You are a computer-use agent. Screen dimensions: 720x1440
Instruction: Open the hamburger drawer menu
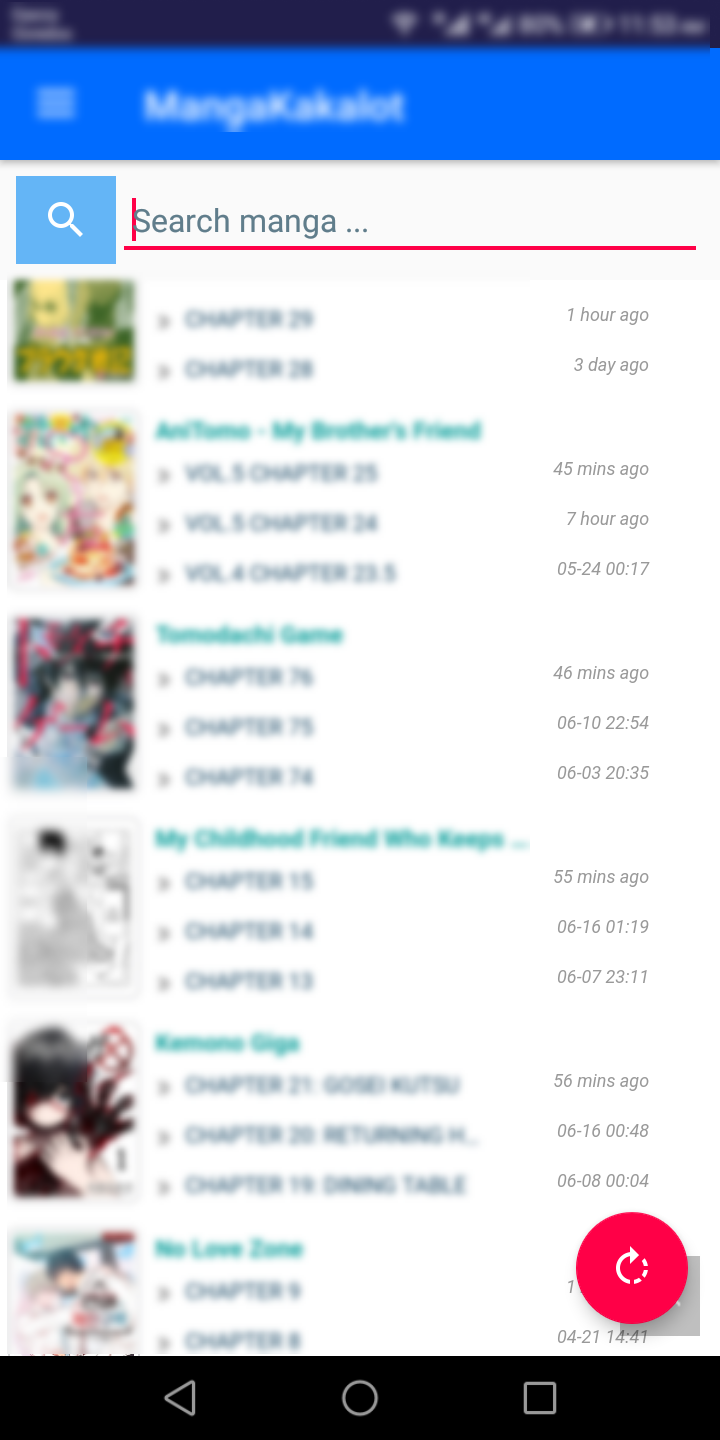coord(55,104)
